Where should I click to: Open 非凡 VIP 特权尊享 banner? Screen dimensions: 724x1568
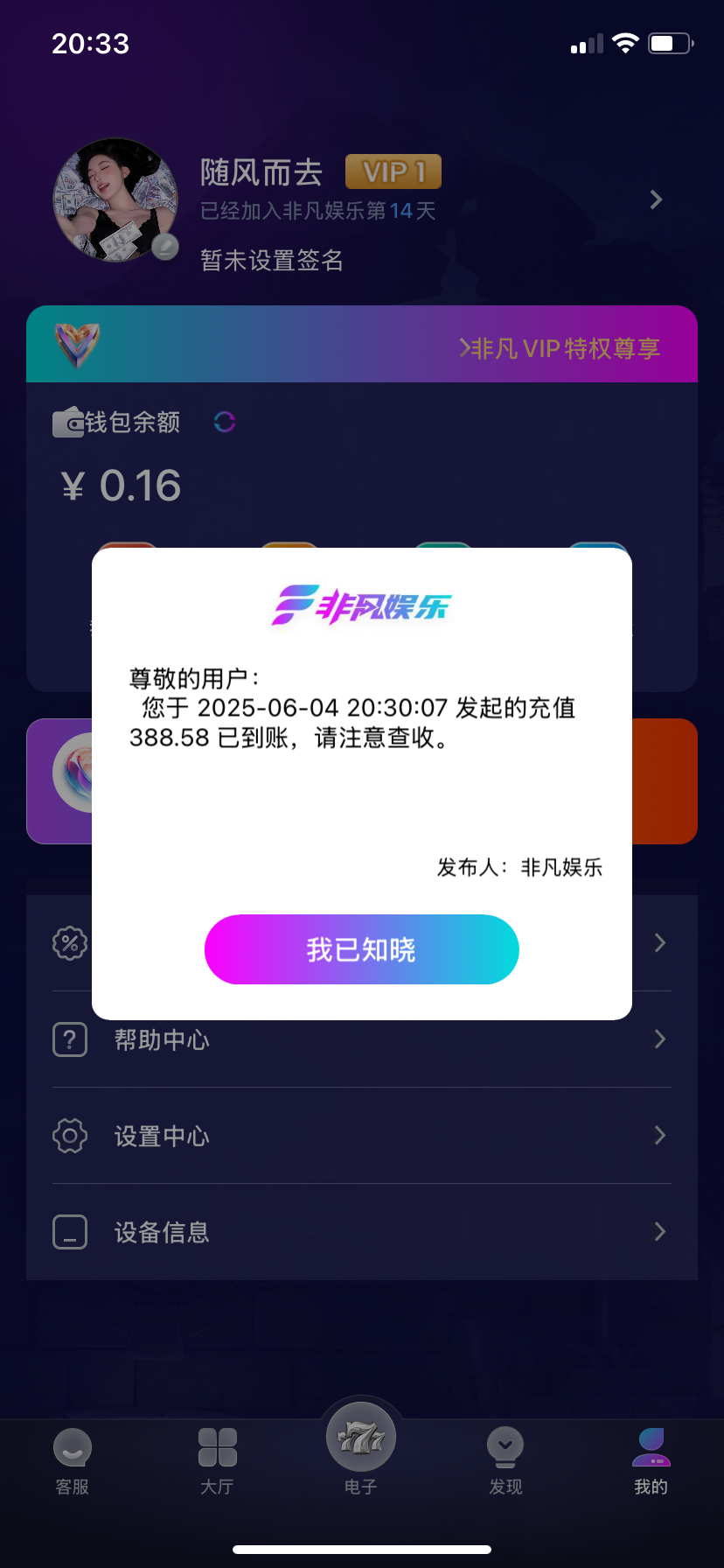(x=560, y=348)
